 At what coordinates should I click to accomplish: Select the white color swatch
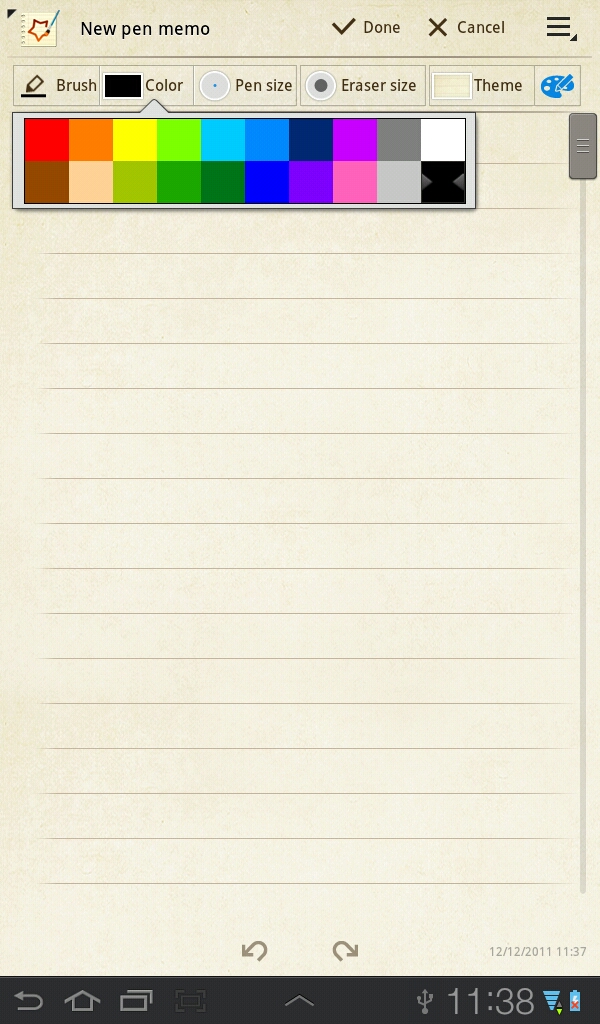coord(443,140)
